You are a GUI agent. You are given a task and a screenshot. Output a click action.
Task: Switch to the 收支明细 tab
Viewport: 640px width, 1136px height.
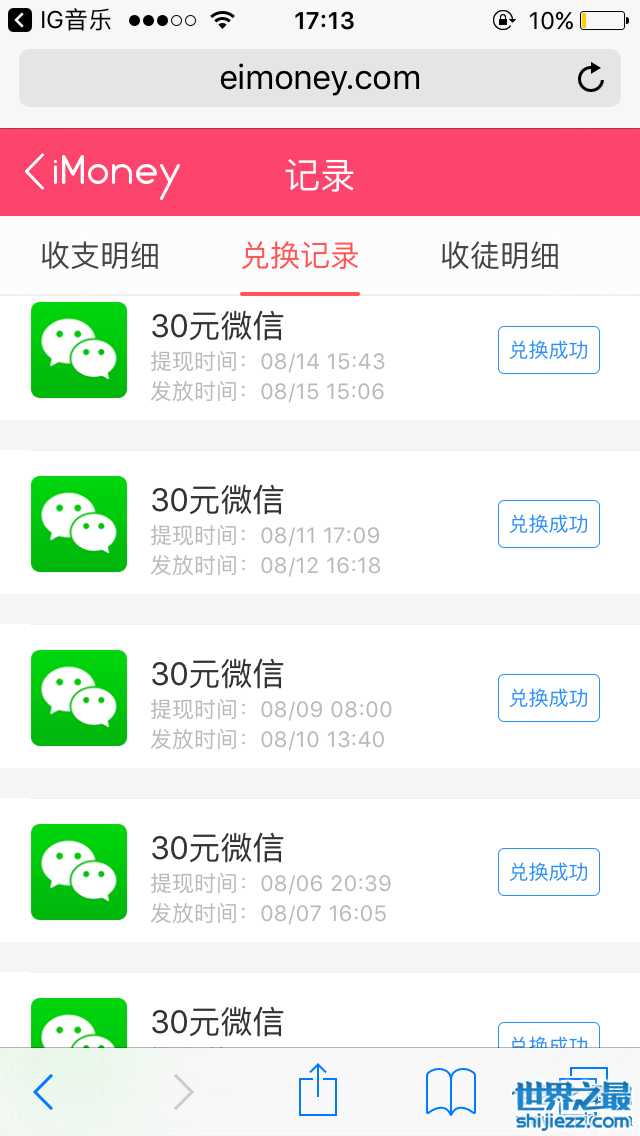[x=100, y=256]
